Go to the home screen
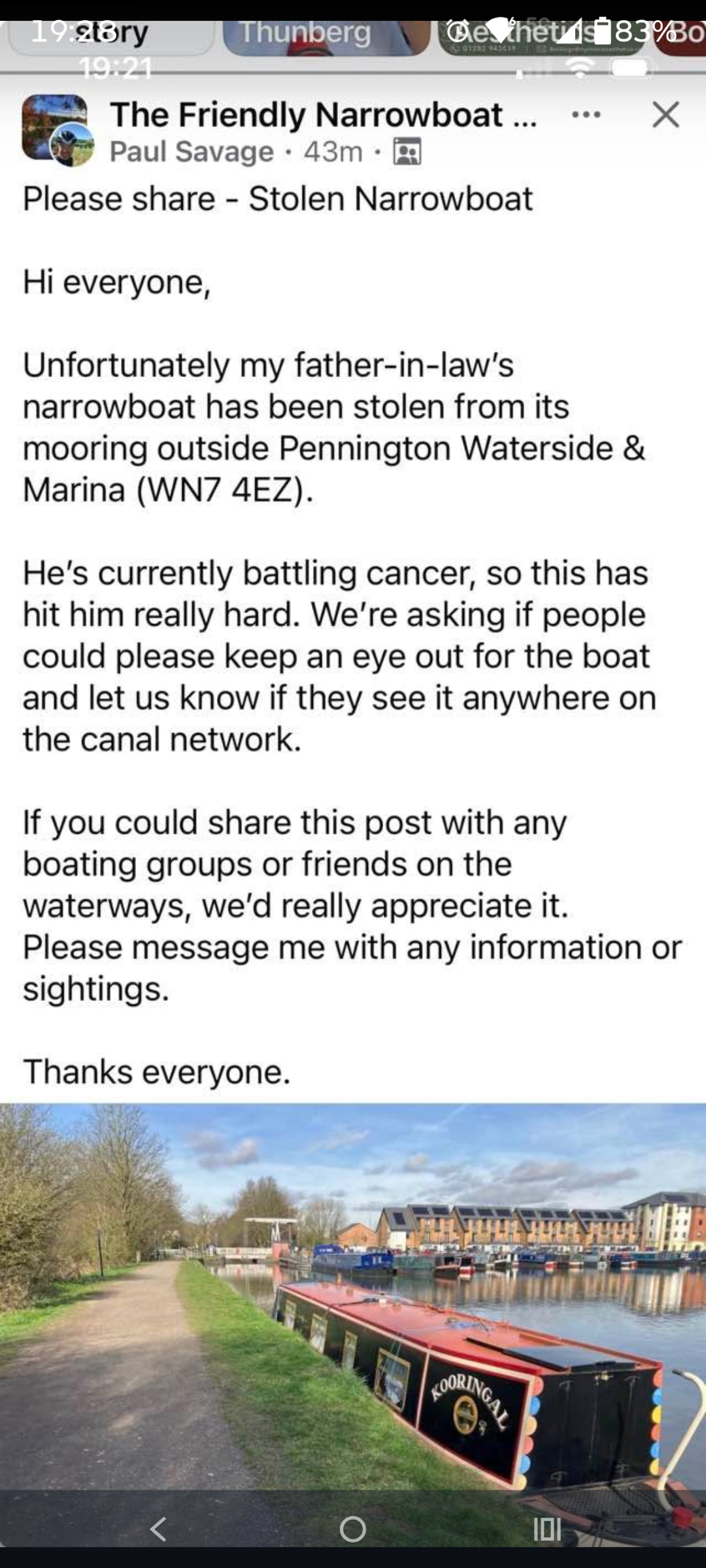The height and width of the screenshot is (1568, 706). [x=353, y=1529]
